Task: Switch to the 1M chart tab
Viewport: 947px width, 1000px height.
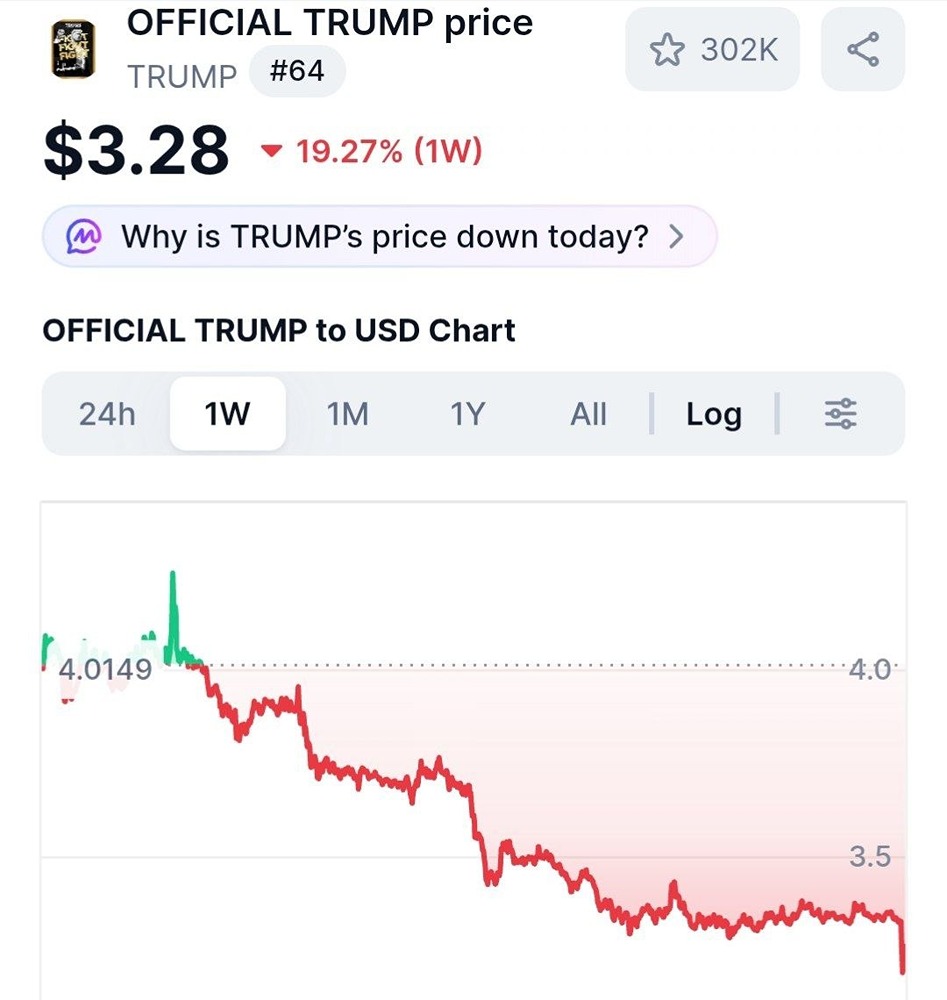Action: [347, 413]
